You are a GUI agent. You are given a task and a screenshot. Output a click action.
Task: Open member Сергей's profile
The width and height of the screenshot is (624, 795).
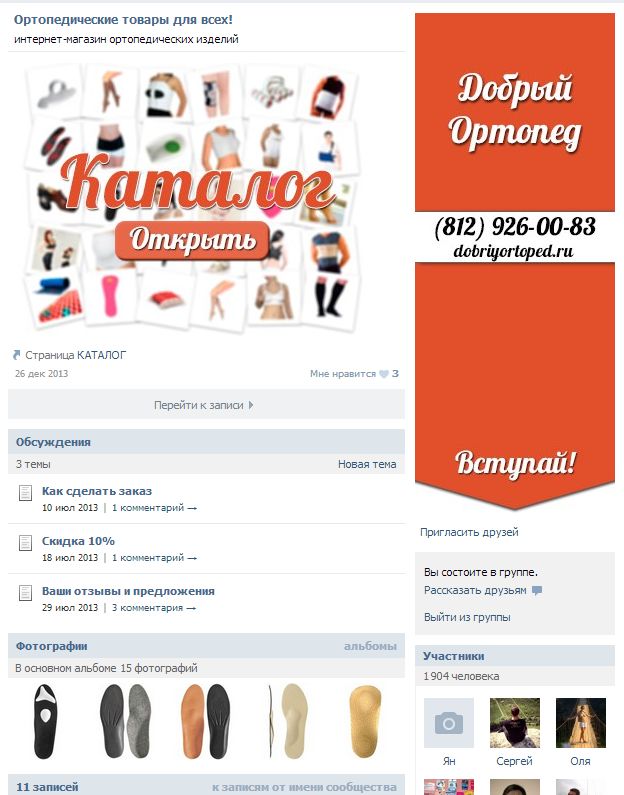coord(514,723)
